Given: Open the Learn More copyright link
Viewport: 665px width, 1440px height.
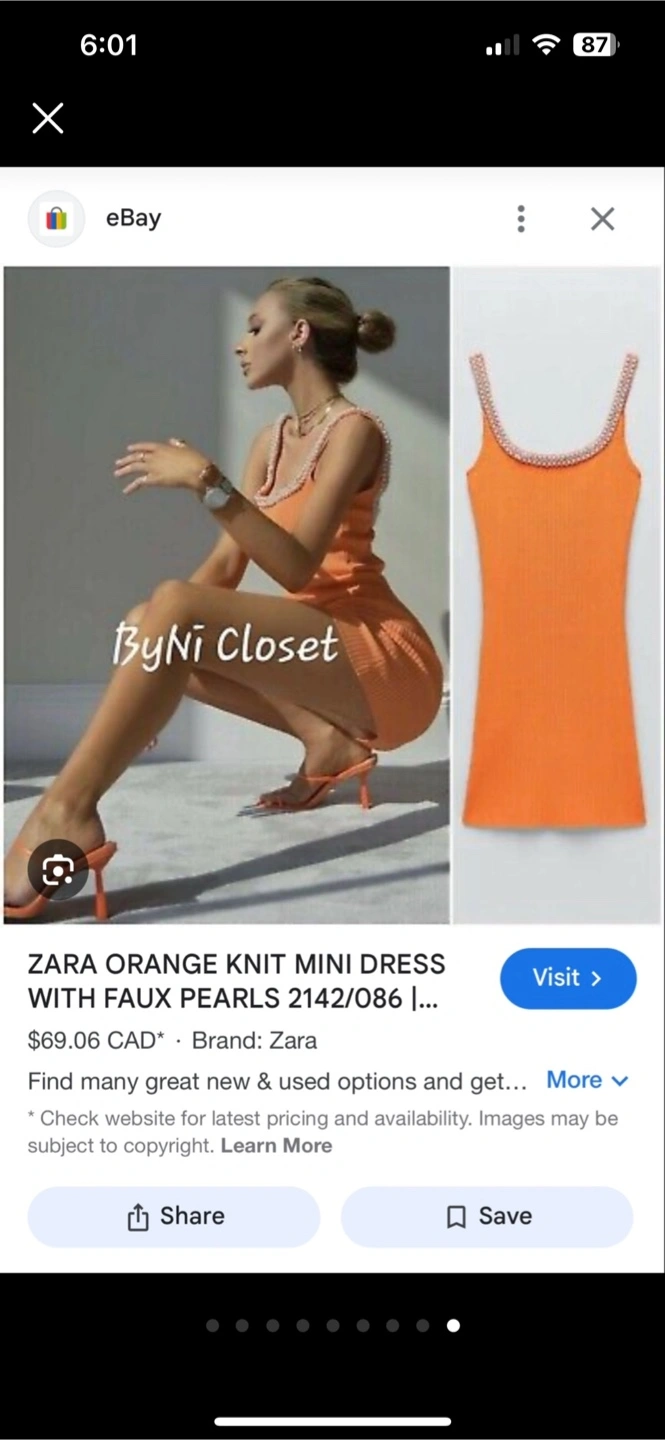Looking at the screenshot, I should (276, 1146).
